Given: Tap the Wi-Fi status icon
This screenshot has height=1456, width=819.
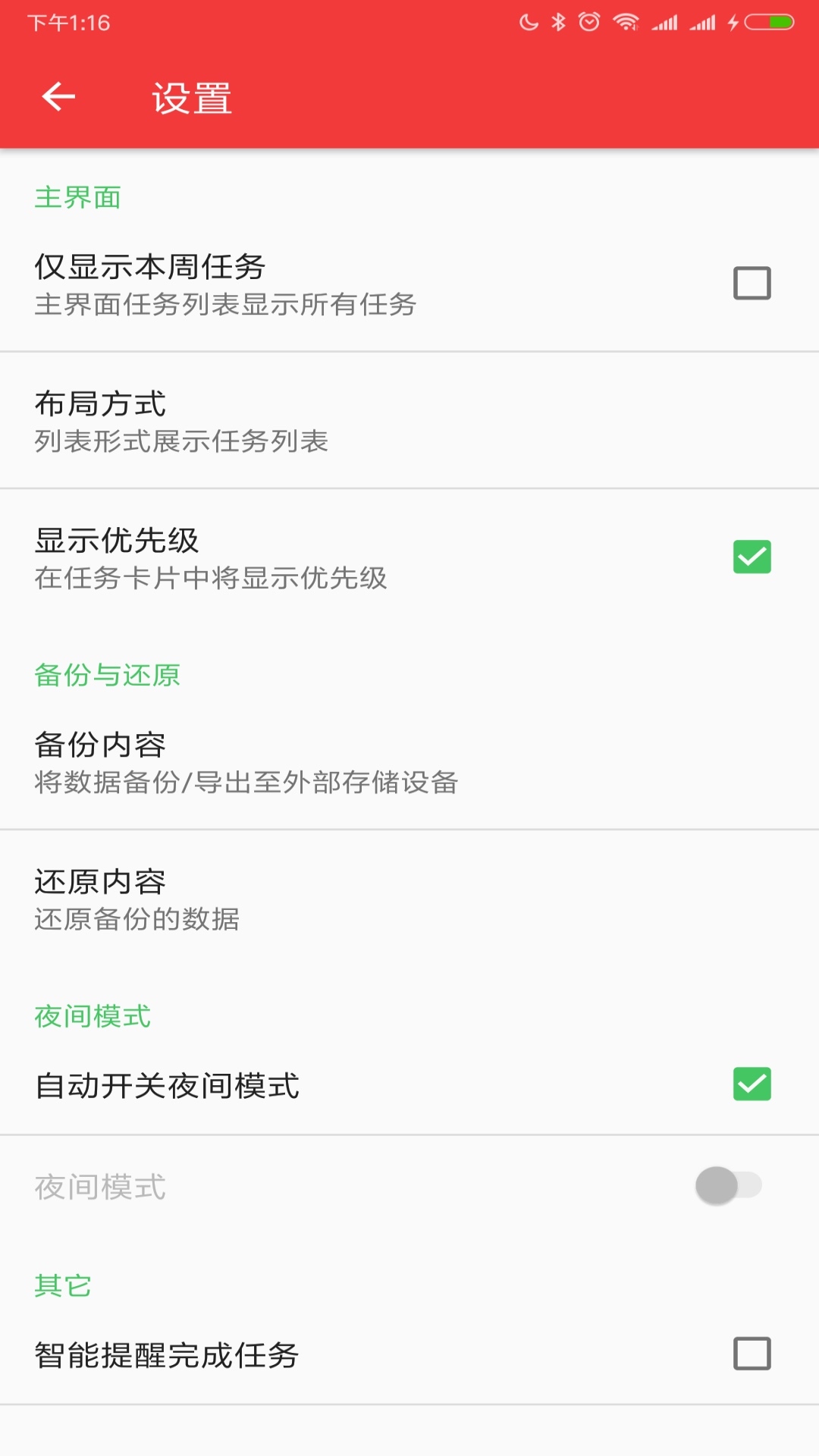Looking at the screenshot, I should click(625, 21).
